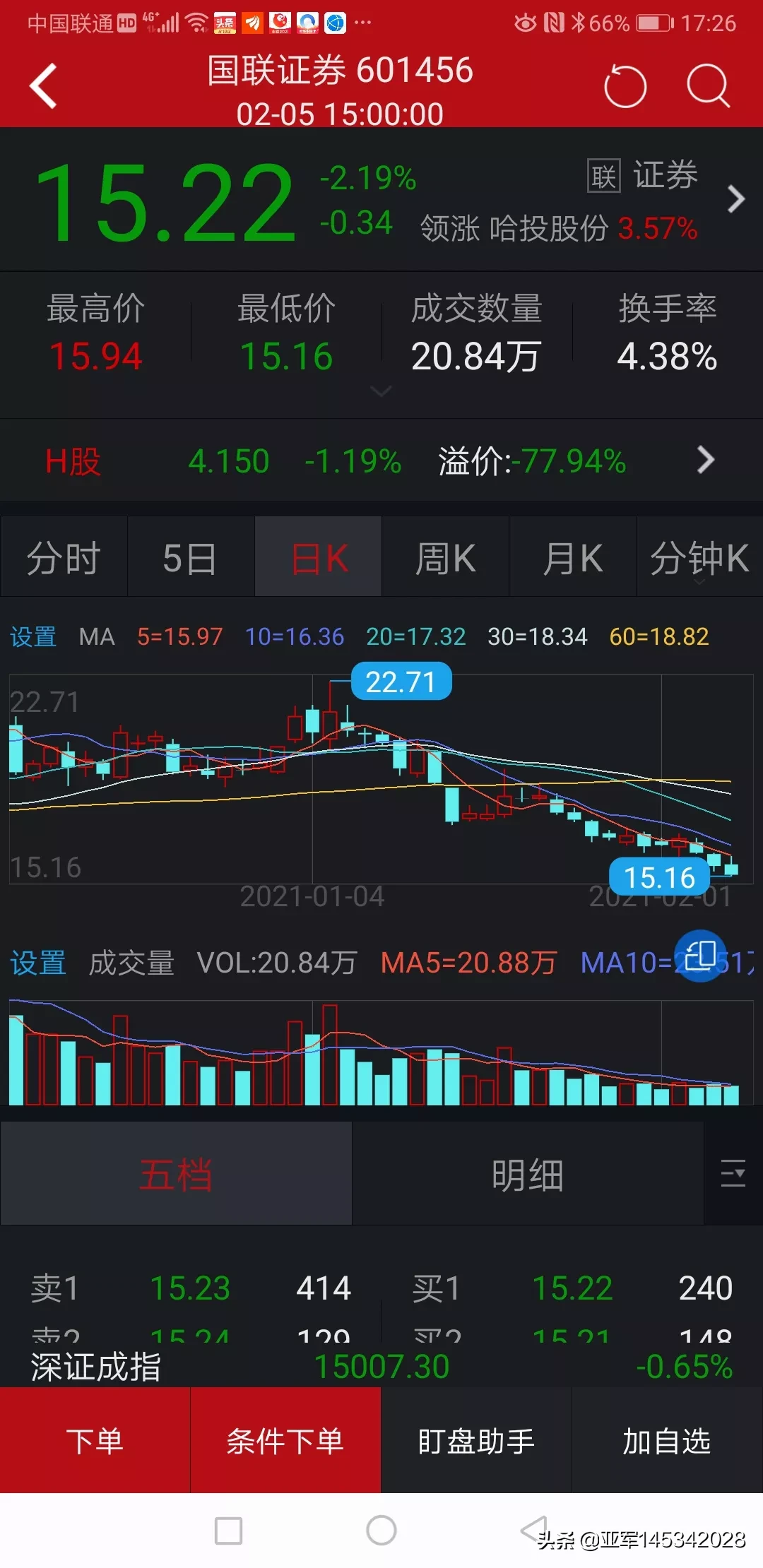
Task: Open the stock search icon
Action: [x=708, y=86]
